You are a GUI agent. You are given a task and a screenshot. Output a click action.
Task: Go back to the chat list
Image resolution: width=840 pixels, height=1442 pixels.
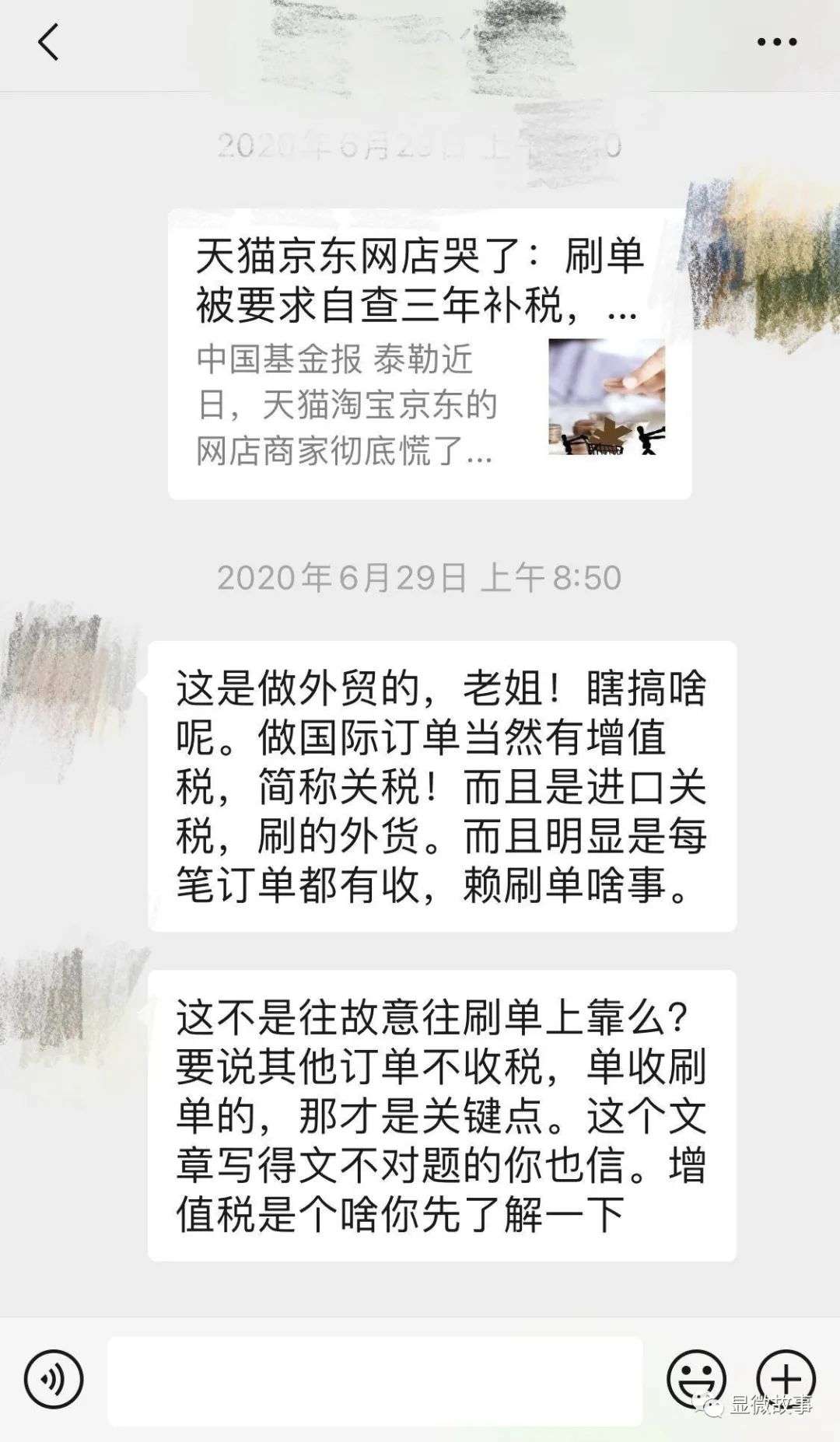click(48, 42)
